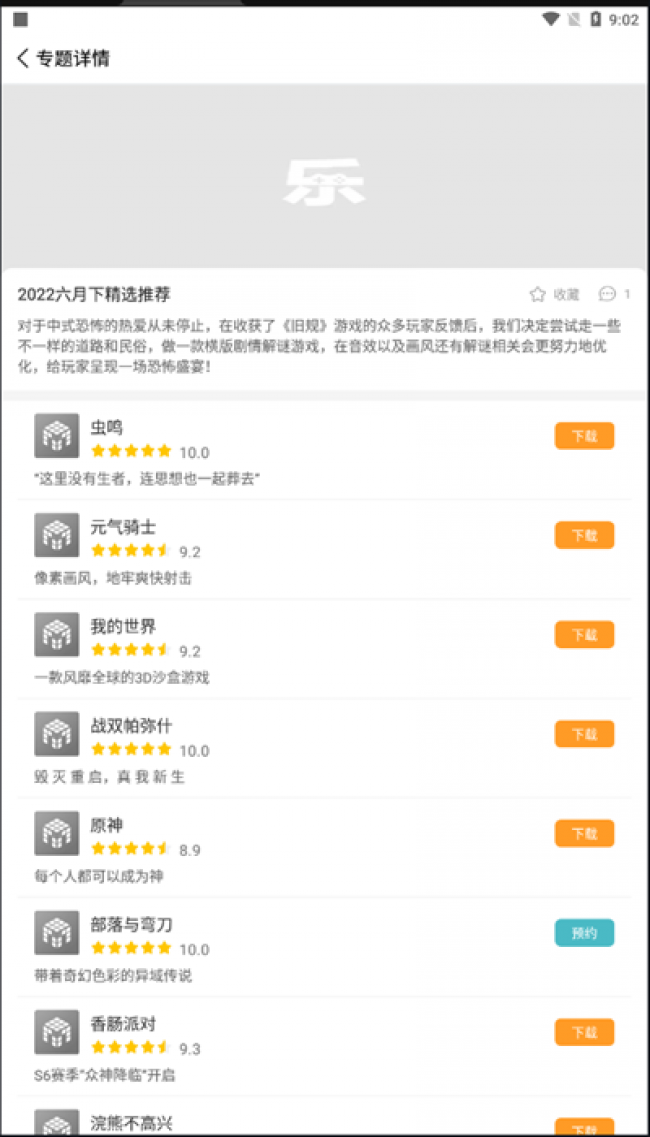Tap 下载 for 我的世界
Image resolution: width=650 pixels, height=1137 pixels.
[584, 634]
